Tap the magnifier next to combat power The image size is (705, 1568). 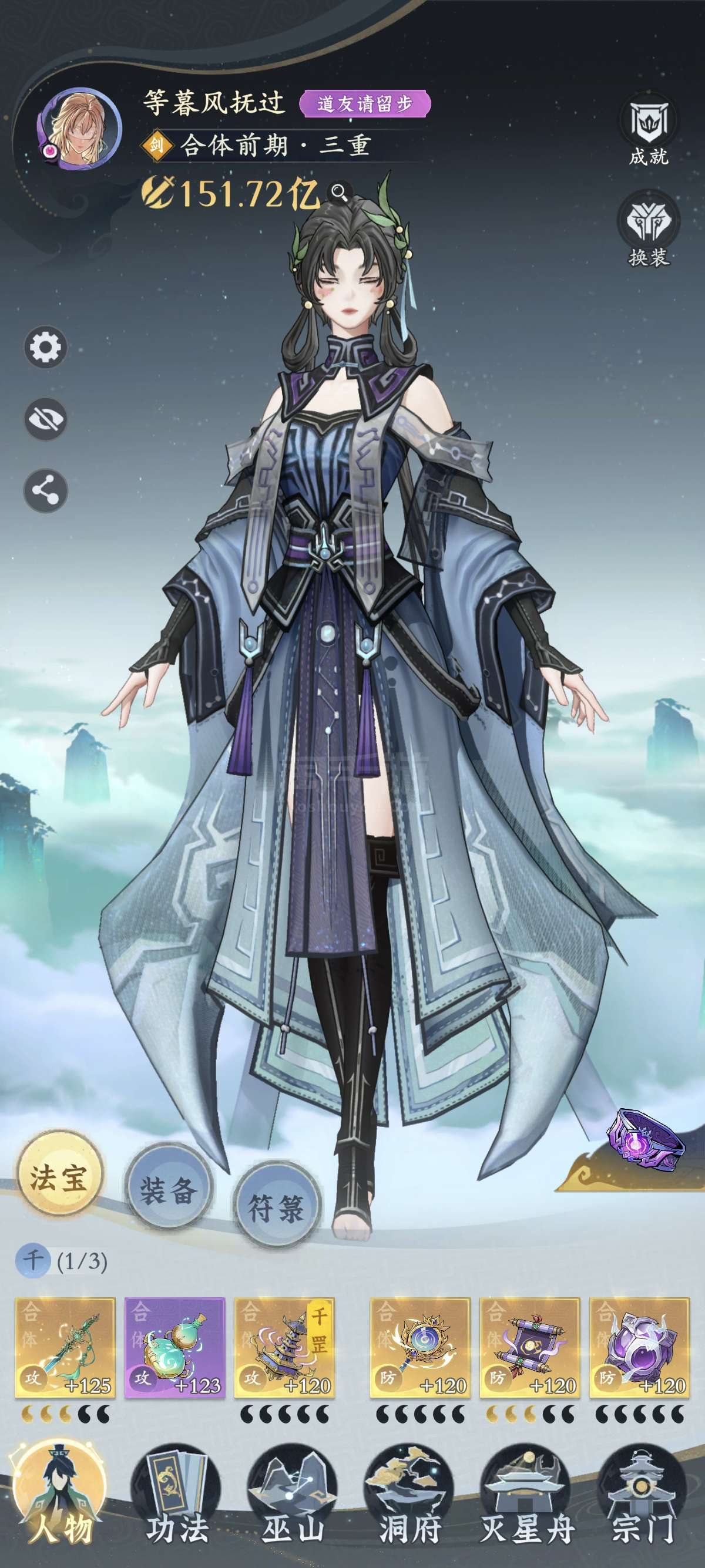point(340,193)
